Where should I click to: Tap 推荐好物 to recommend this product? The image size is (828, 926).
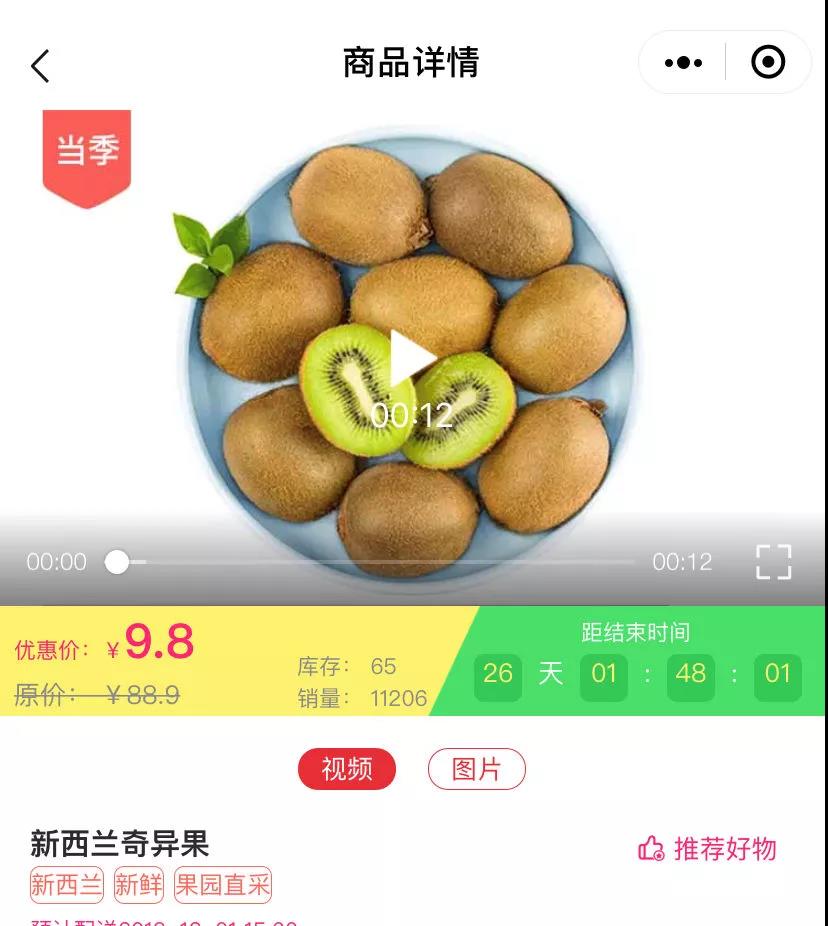click(x=707, y=849)
